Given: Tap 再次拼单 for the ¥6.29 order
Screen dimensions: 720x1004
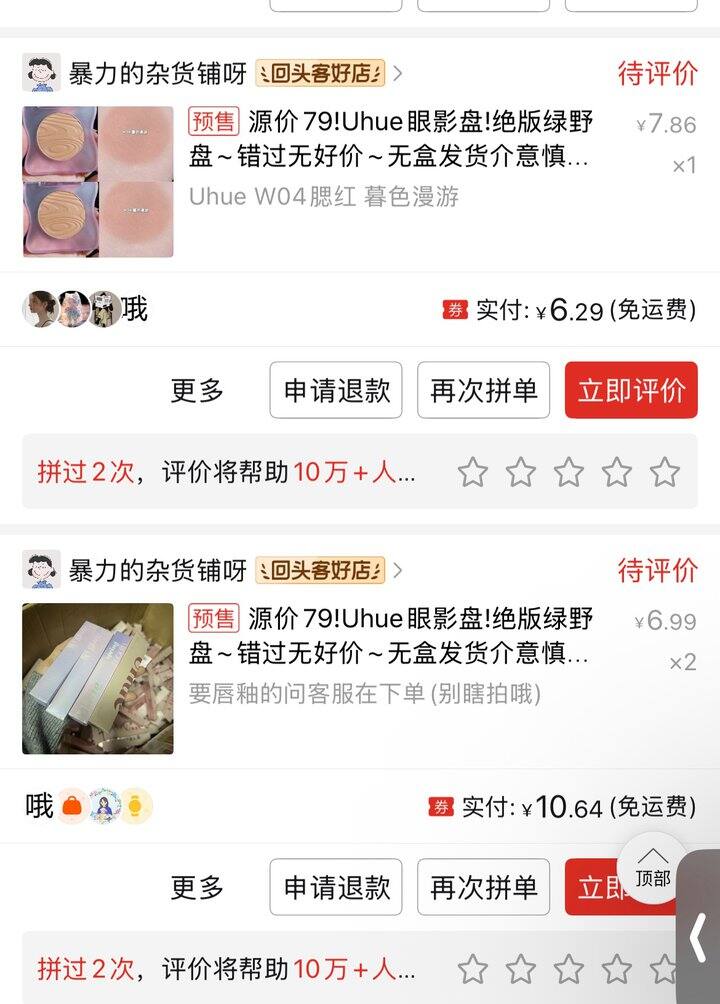Looking at the screenshot, I should 483,390.
